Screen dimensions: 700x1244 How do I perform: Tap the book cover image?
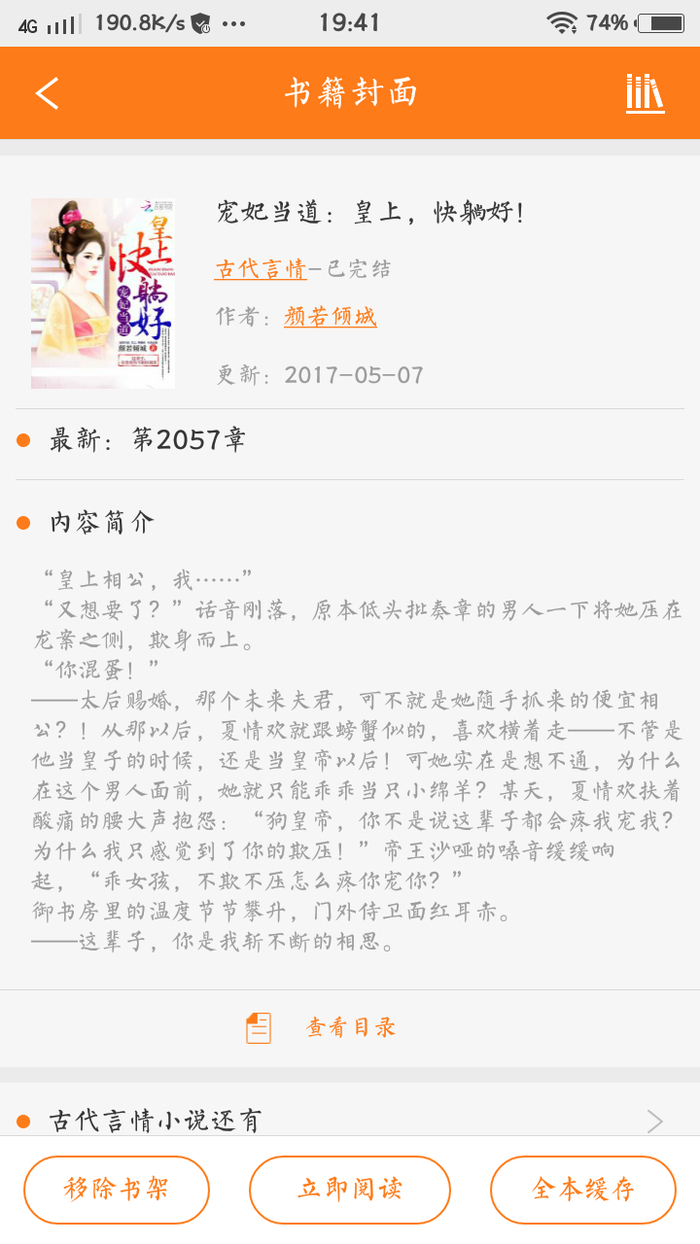click(102, 293)
